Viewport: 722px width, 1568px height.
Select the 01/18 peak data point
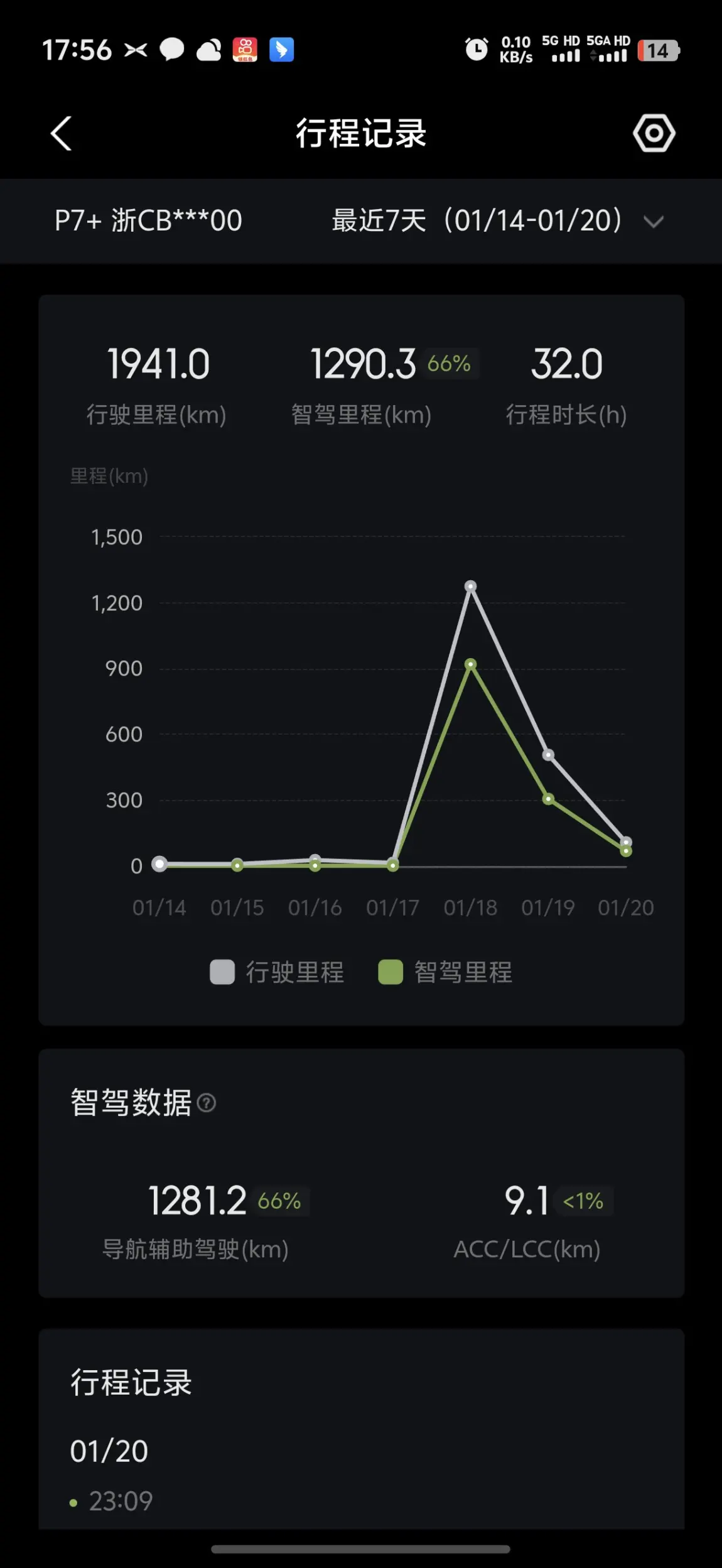coord(470,587)
